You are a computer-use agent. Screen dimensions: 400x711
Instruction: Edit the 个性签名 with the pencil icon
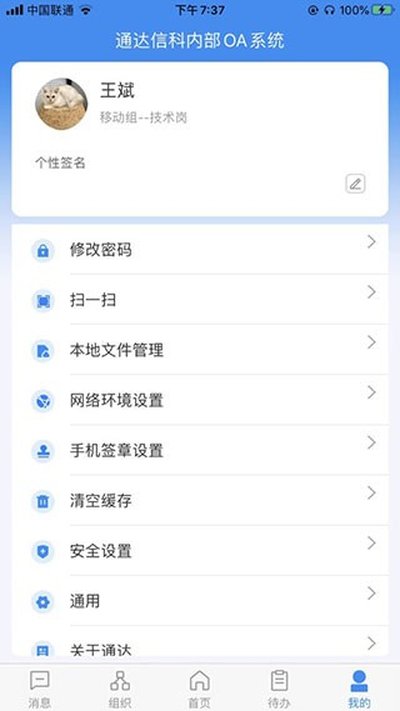click(x=355, y=184)
